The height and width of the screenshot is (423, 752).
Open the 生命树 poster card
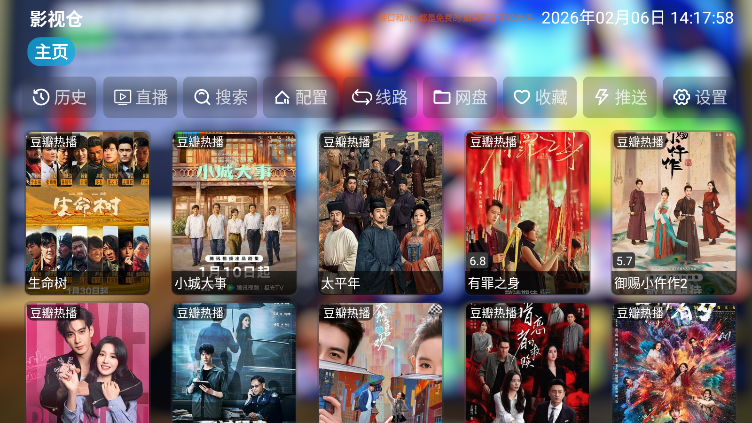(x=87, y=213)
